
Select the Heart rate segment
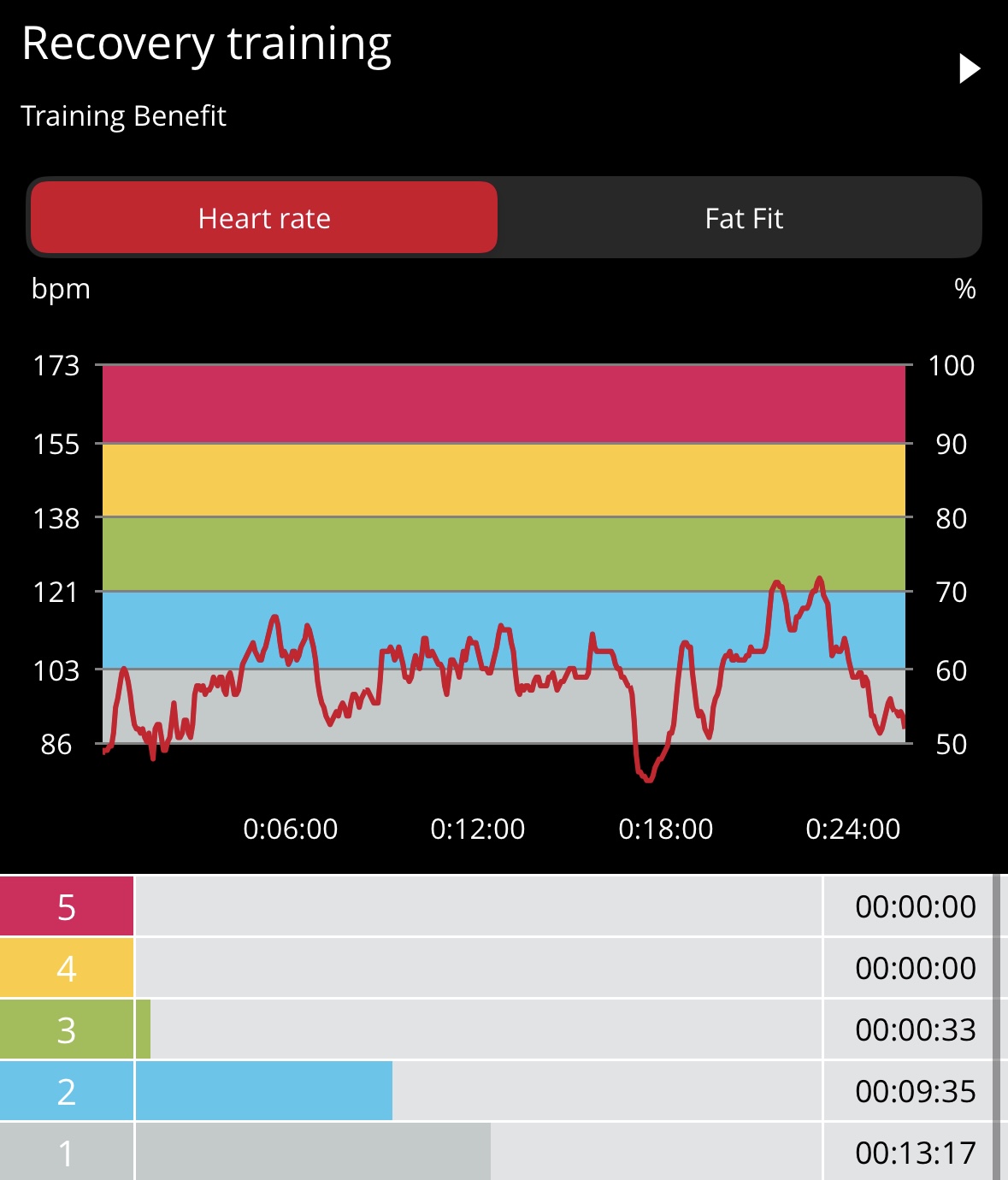pyautogui.click(x=264, y=218)
